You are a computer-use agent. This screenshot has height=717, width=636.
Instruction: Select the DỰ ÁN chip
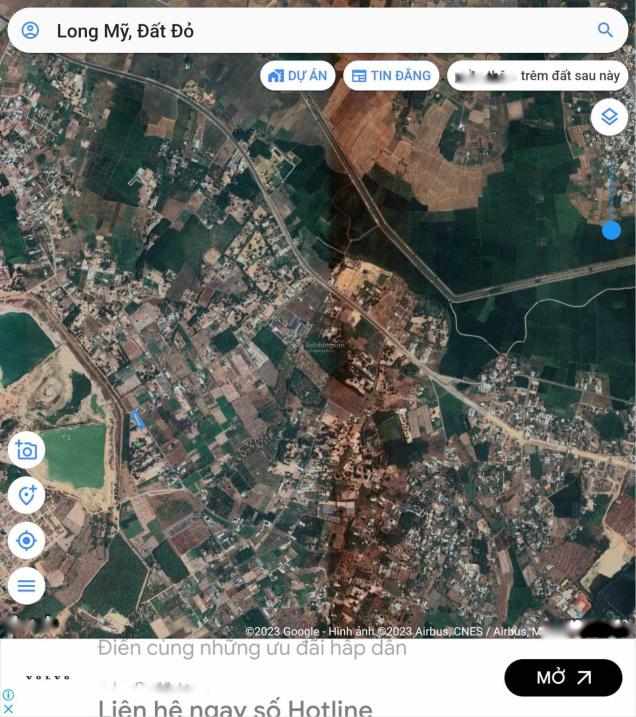[298, 76]
